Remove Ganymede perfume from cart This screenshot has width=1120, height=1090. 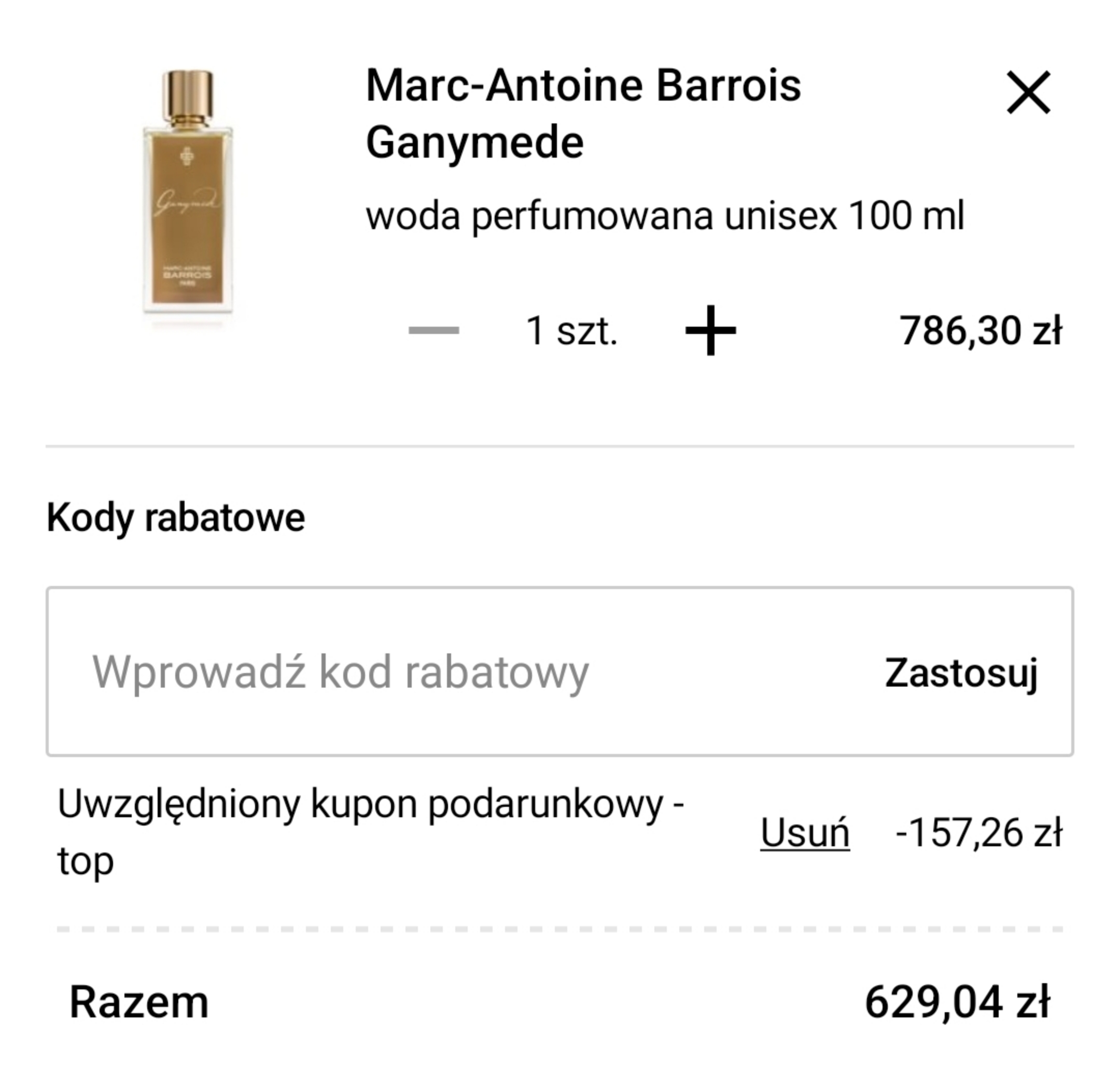(1028, 92)
